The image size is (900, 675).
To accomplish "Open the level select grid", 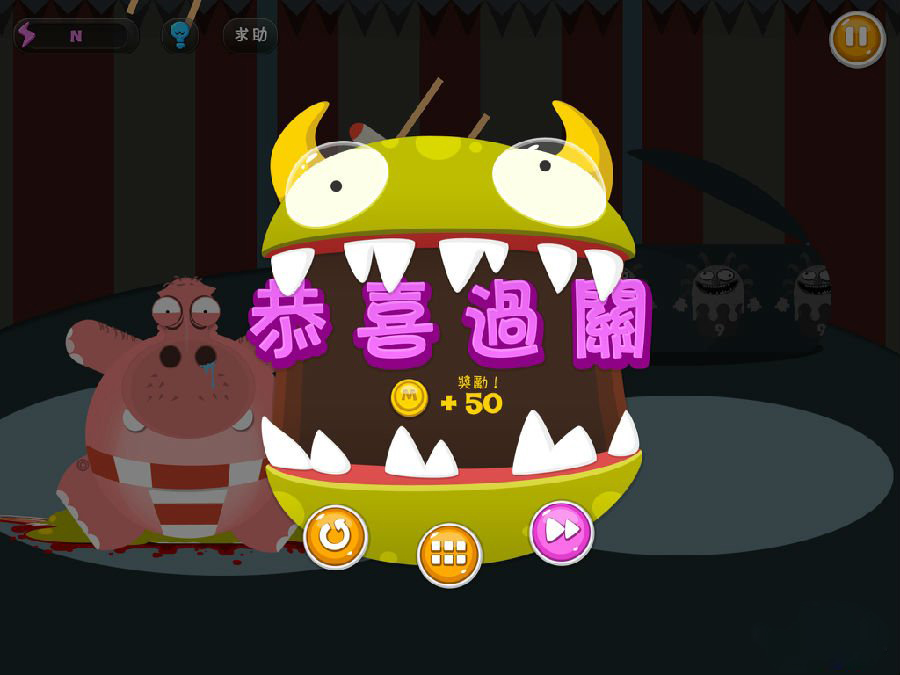I will click(x=449, y=553).
